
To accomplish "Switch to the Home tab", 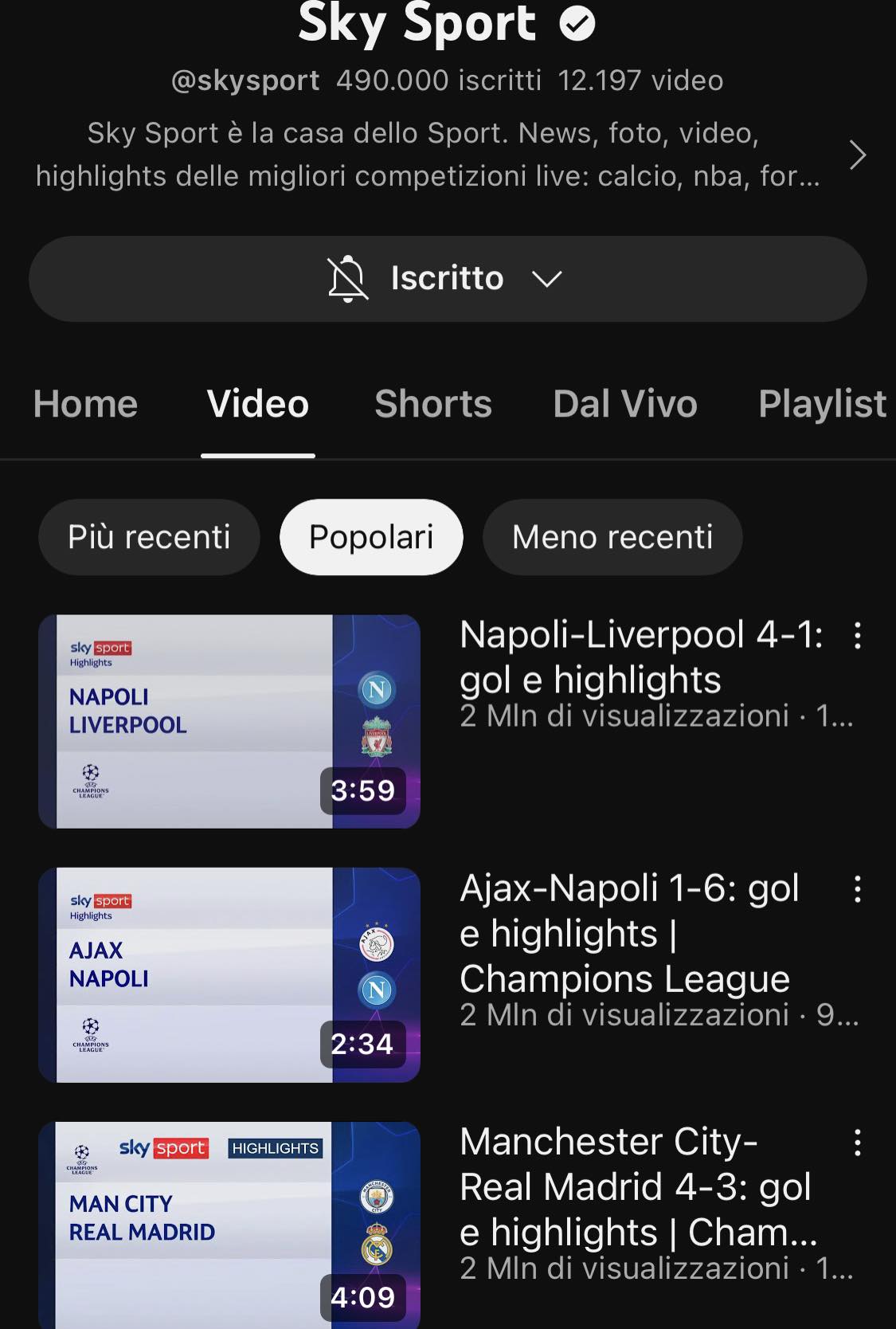I will (x=85, y=404).
